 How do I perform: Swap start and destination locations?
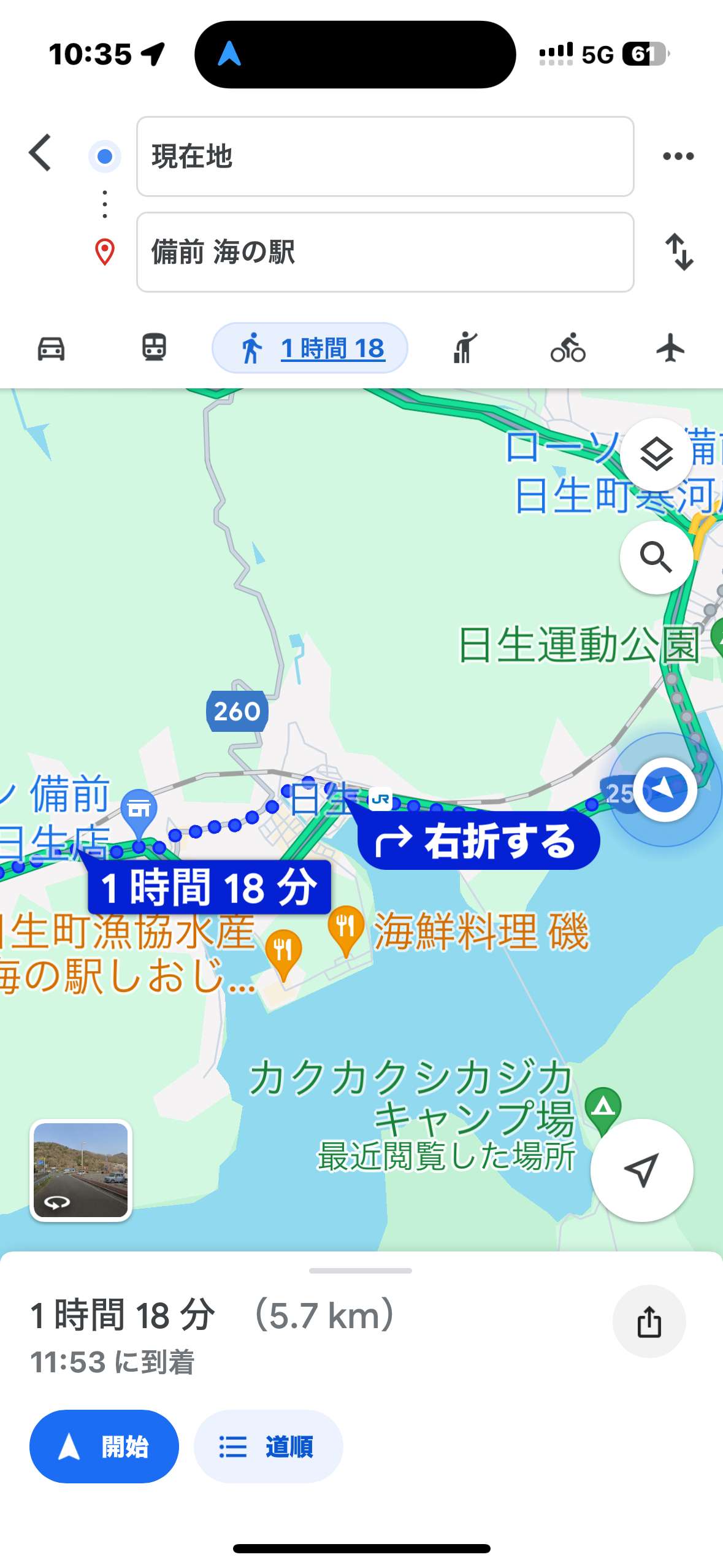click(x=679, y=252)
